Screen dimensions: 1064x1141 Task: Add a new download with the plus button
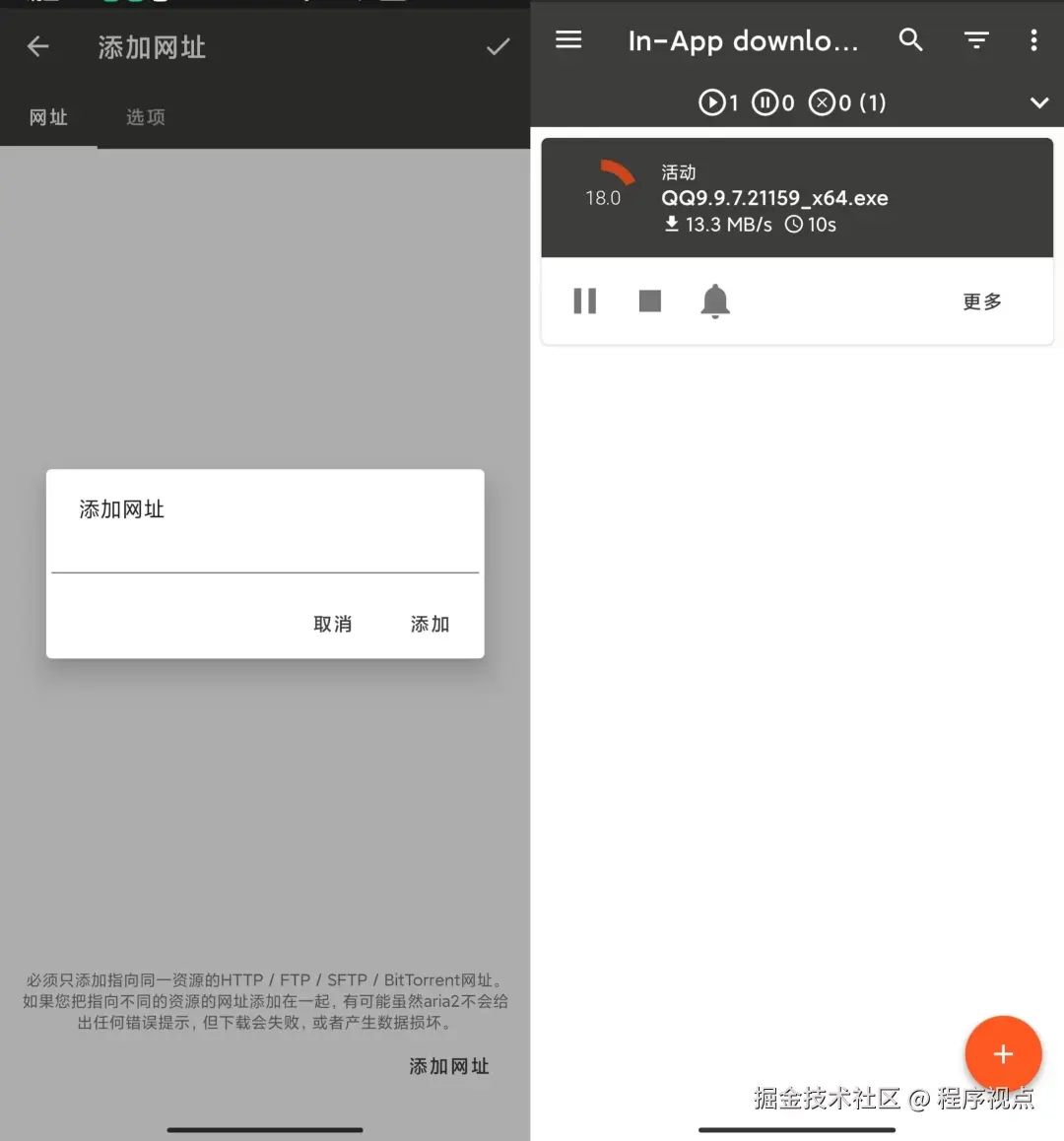click(1003, 1054)
